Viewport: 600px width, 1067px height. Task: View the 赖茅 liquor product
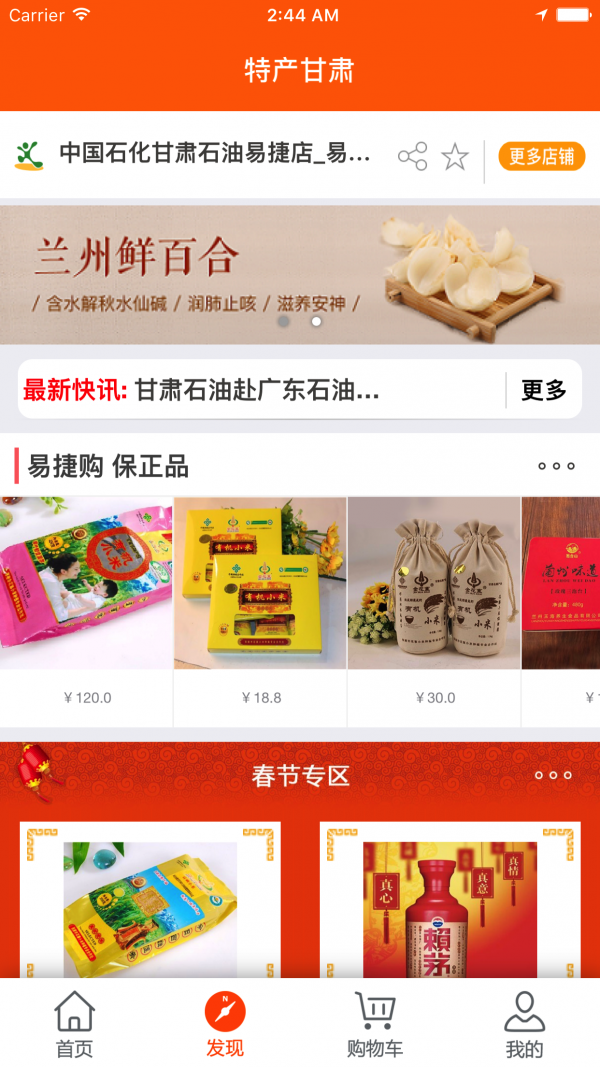coord(450,905)
